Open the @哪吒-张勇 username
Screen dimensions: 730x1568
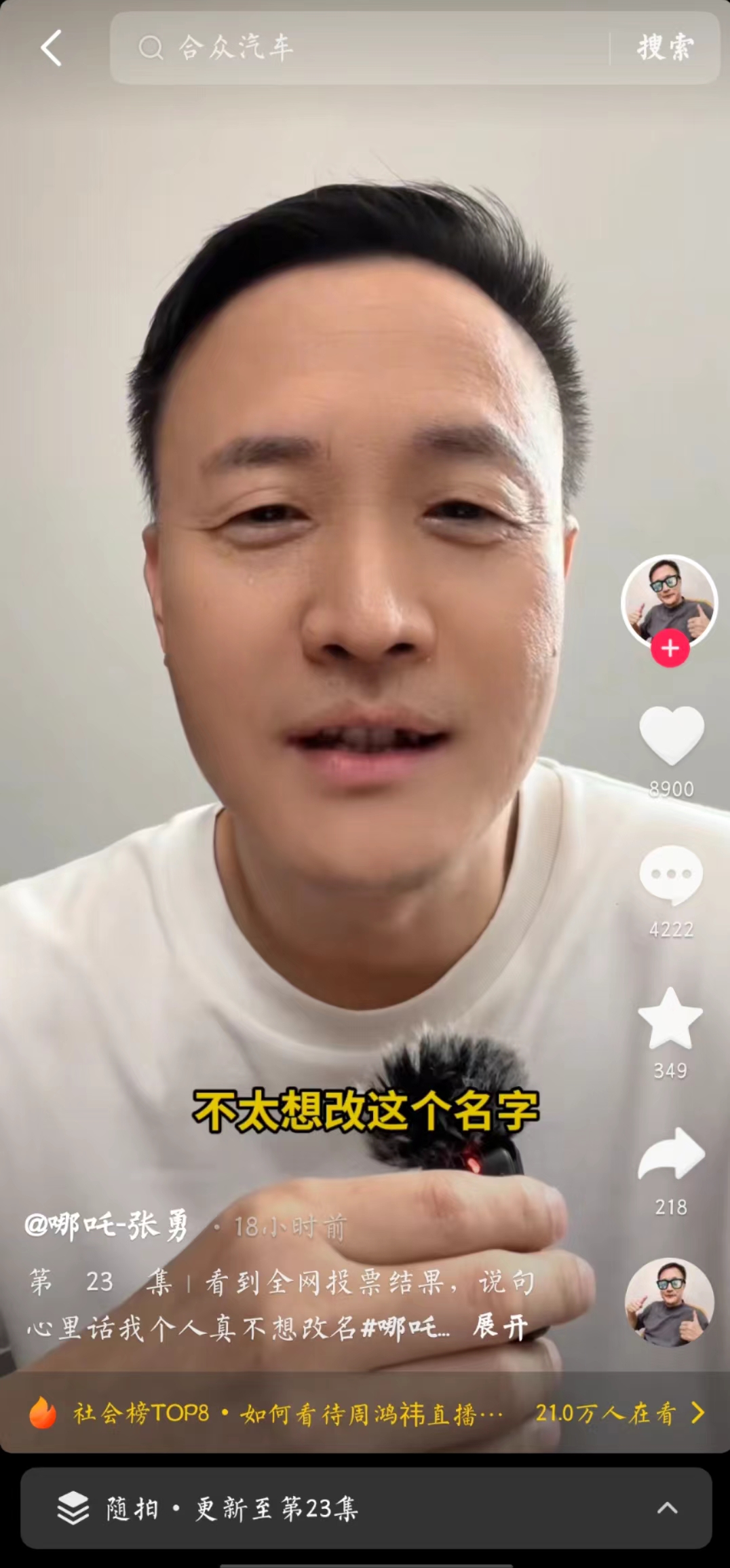pos(107,1226)
